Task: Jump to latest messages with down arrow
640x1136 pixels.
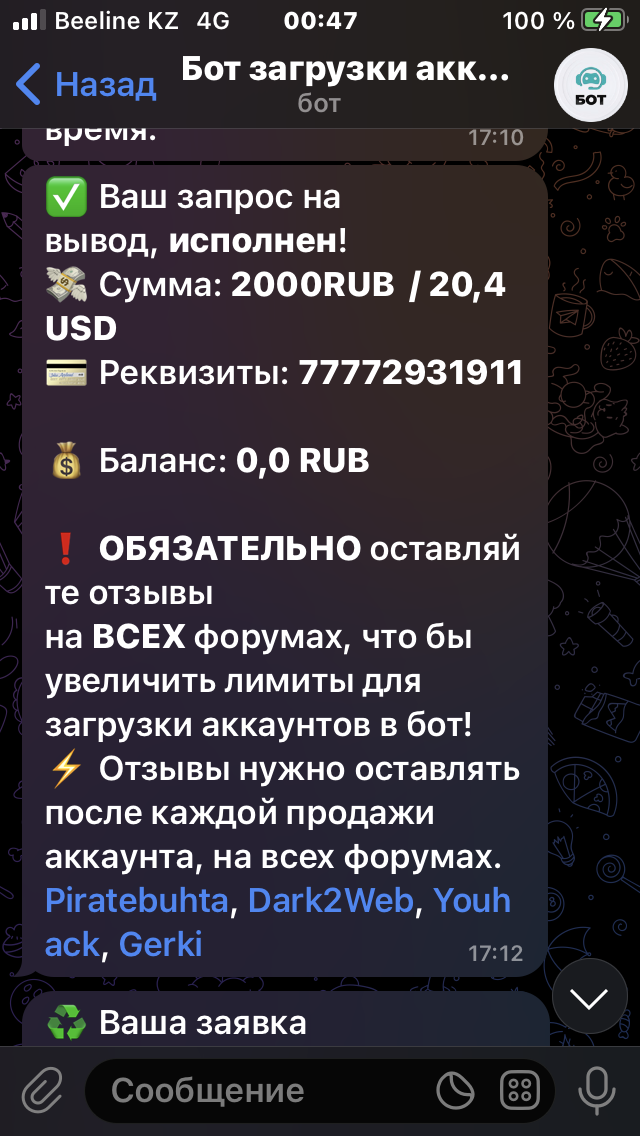Action: click(x=589, y=997)
